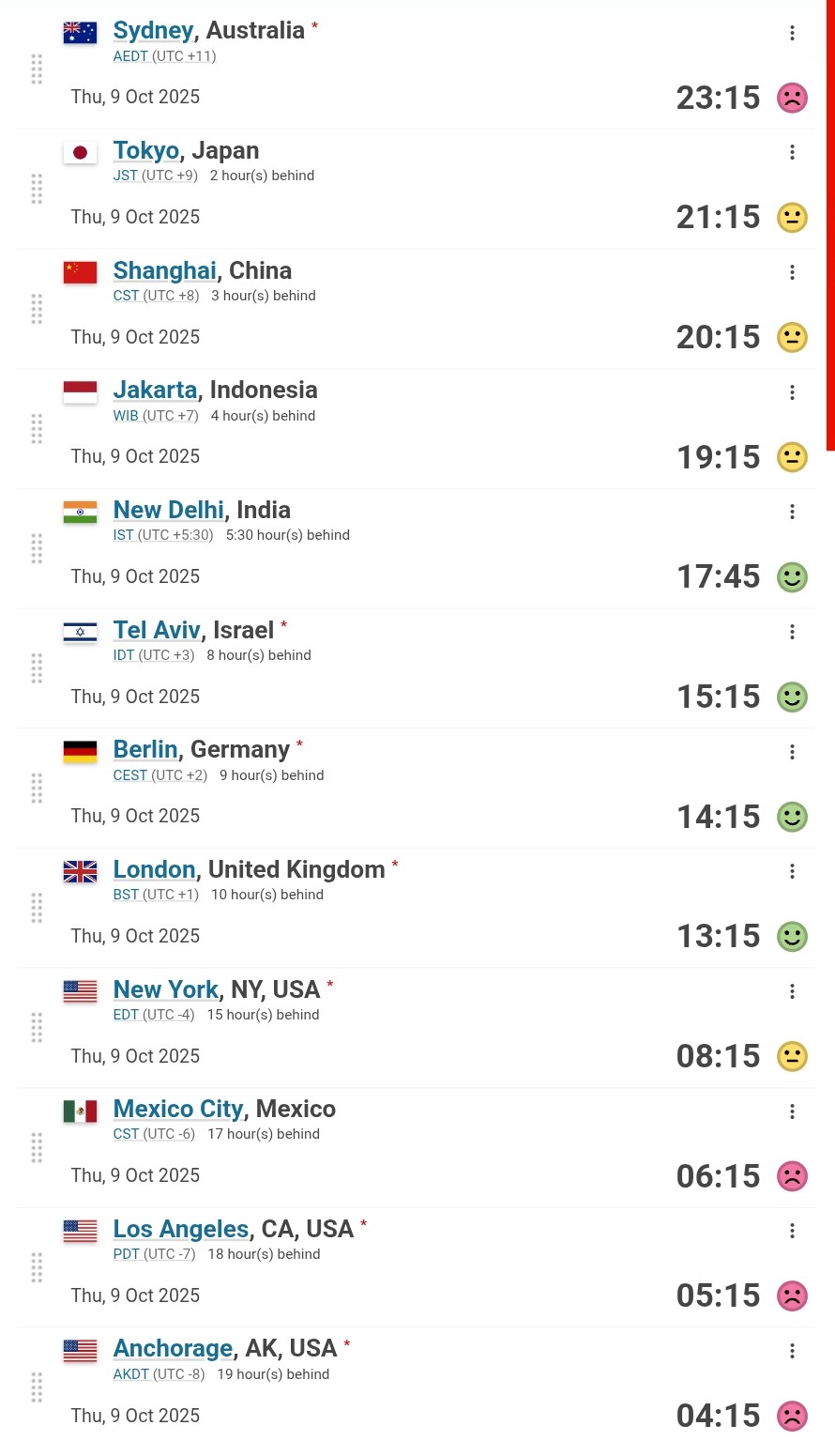View the WIB time zone link
The image size is (835, 1456).
[126, 416]
